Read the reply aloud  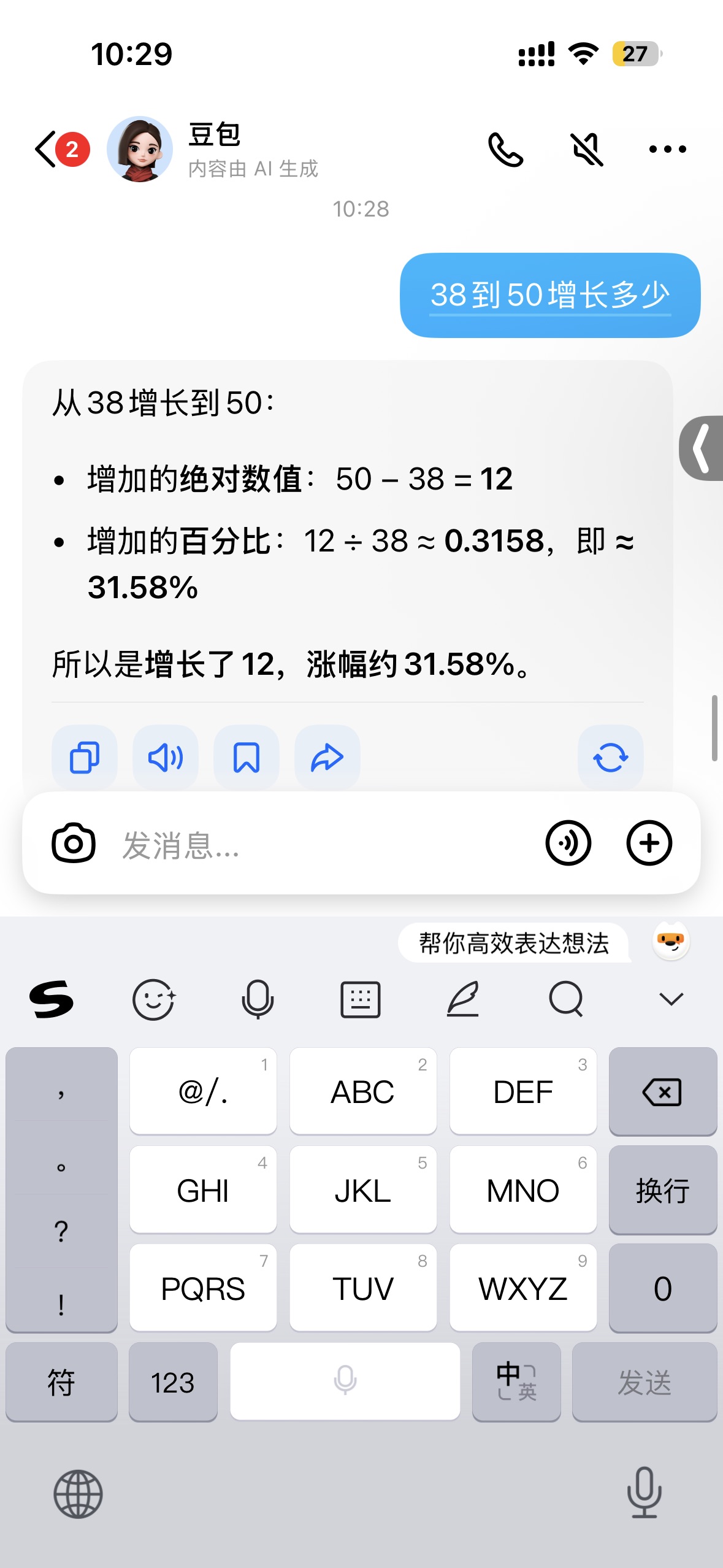(166, 758)
